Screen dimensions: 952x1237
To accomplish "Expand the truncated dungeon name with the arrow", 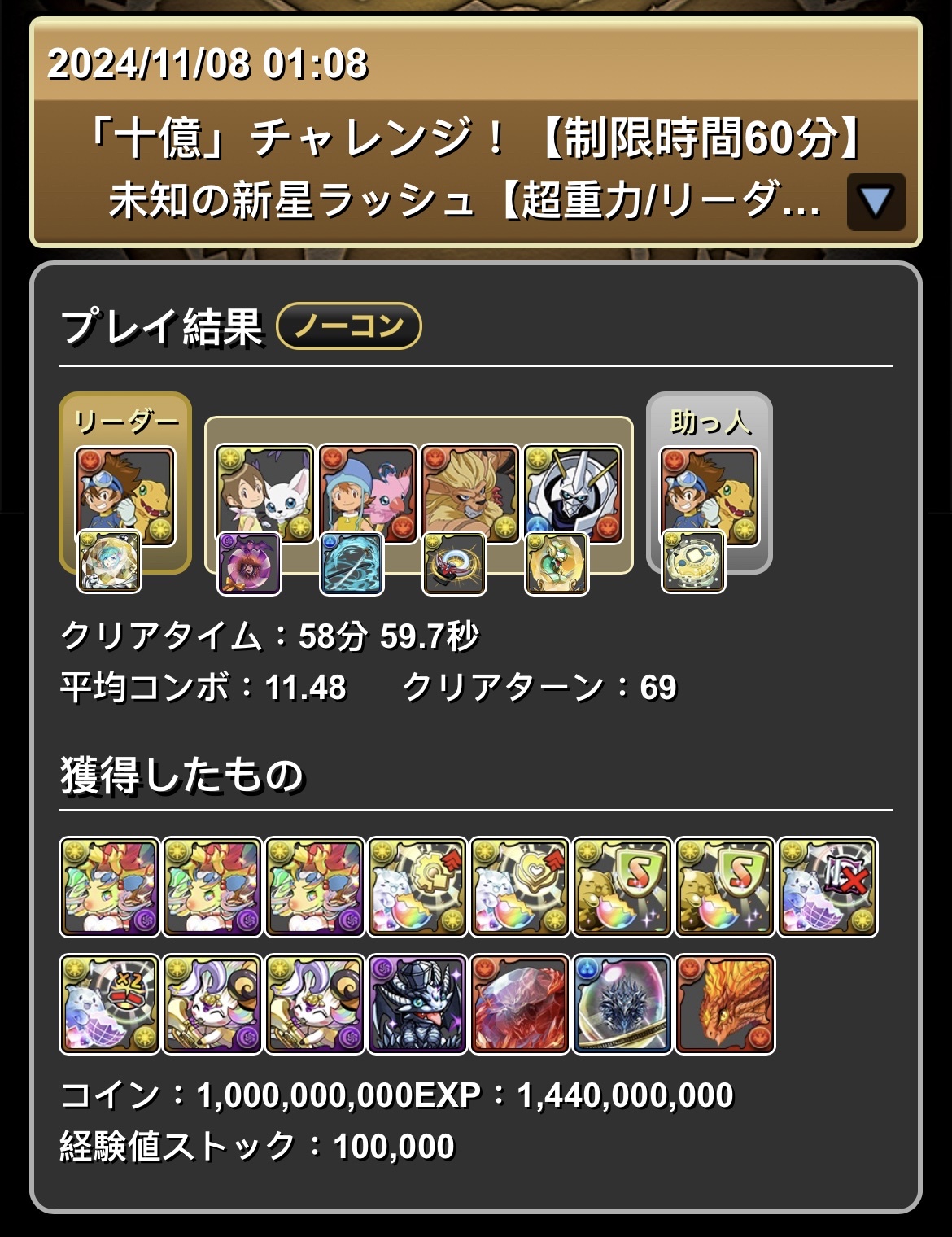I will point(876,201).
